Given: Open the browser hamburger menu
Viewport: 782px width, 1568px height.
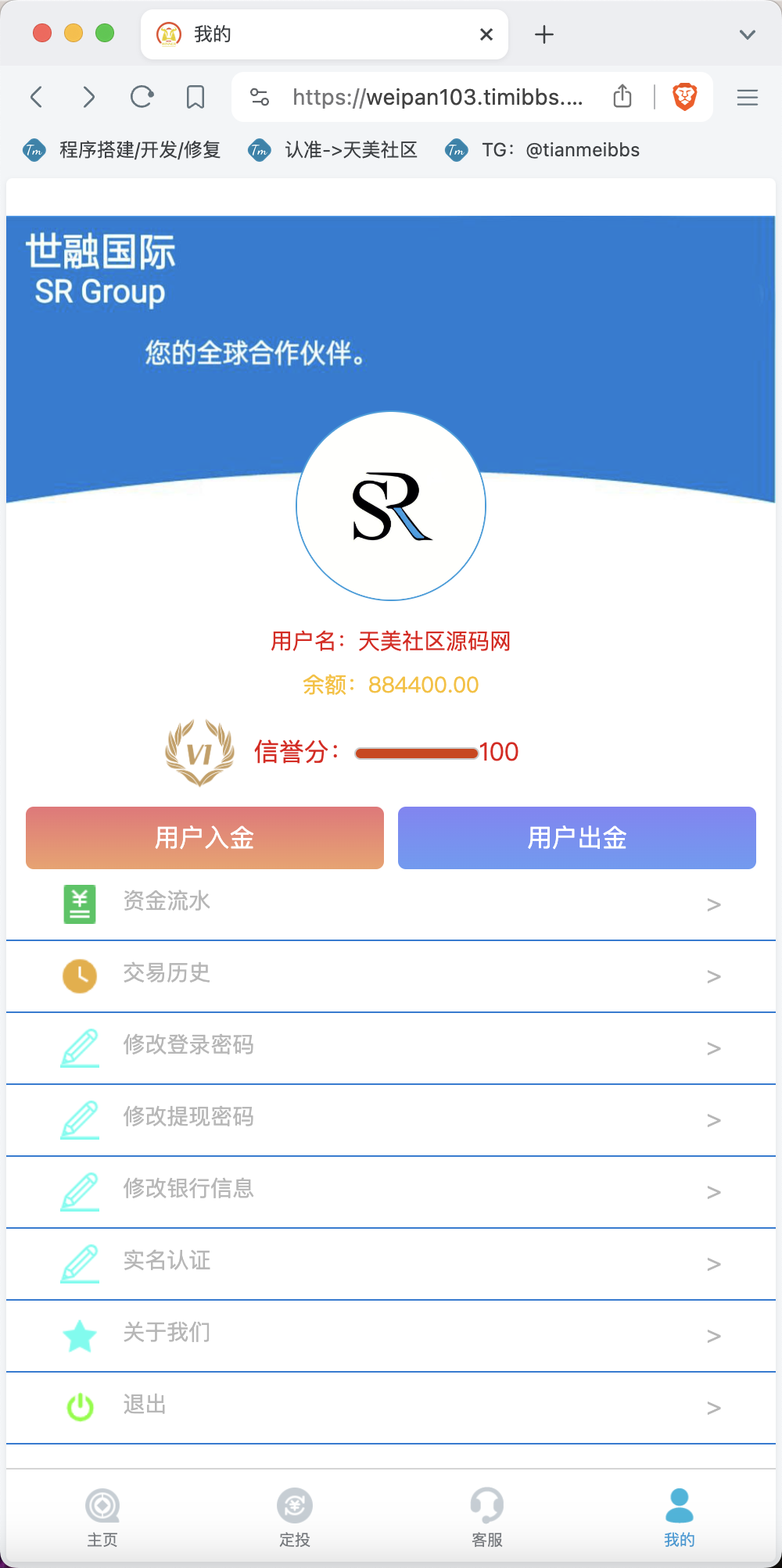Looking at the screenshot, I should pos(748,97).
